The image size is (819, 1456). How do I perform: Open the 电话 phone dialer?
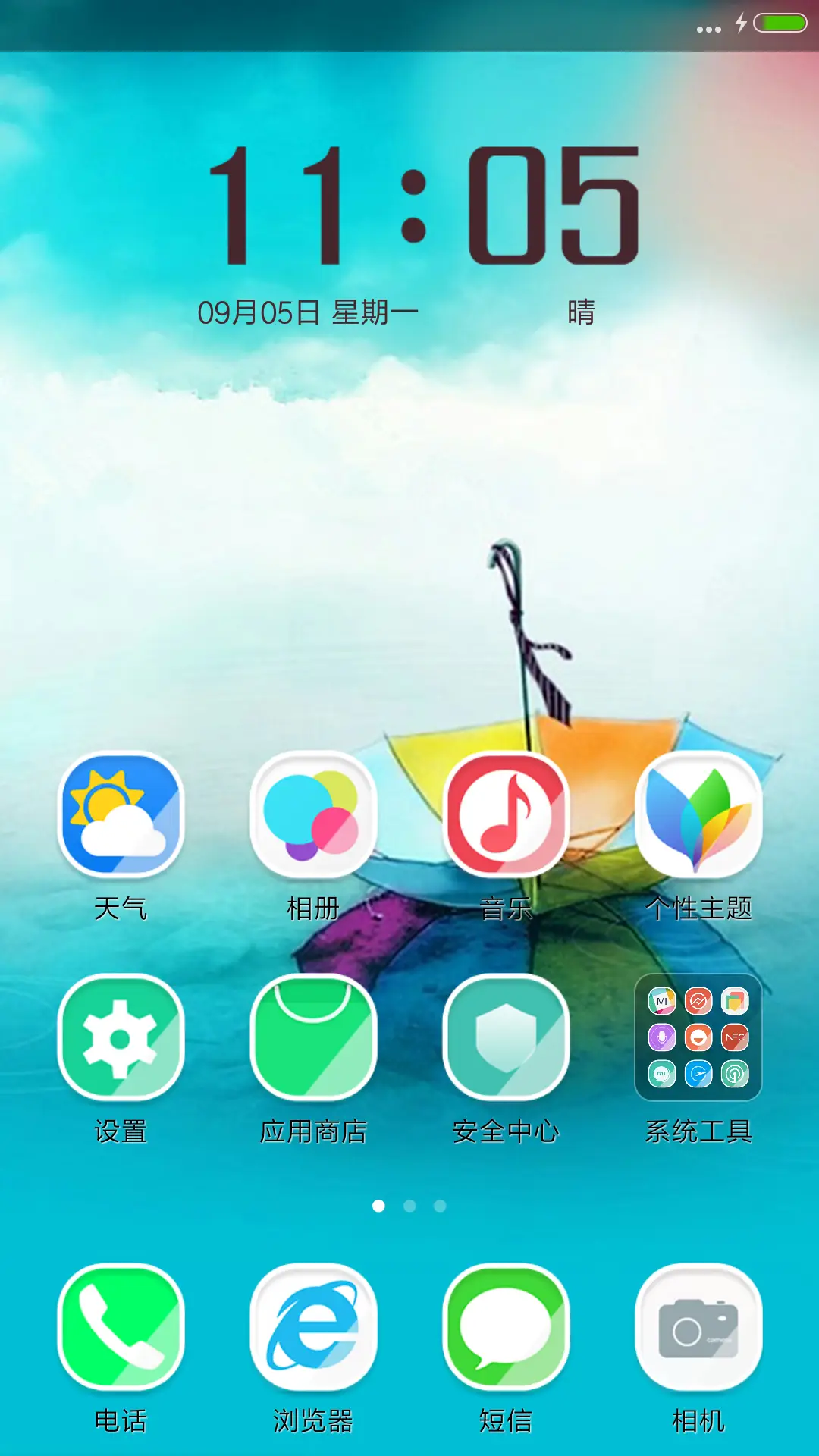(121, 1326)
